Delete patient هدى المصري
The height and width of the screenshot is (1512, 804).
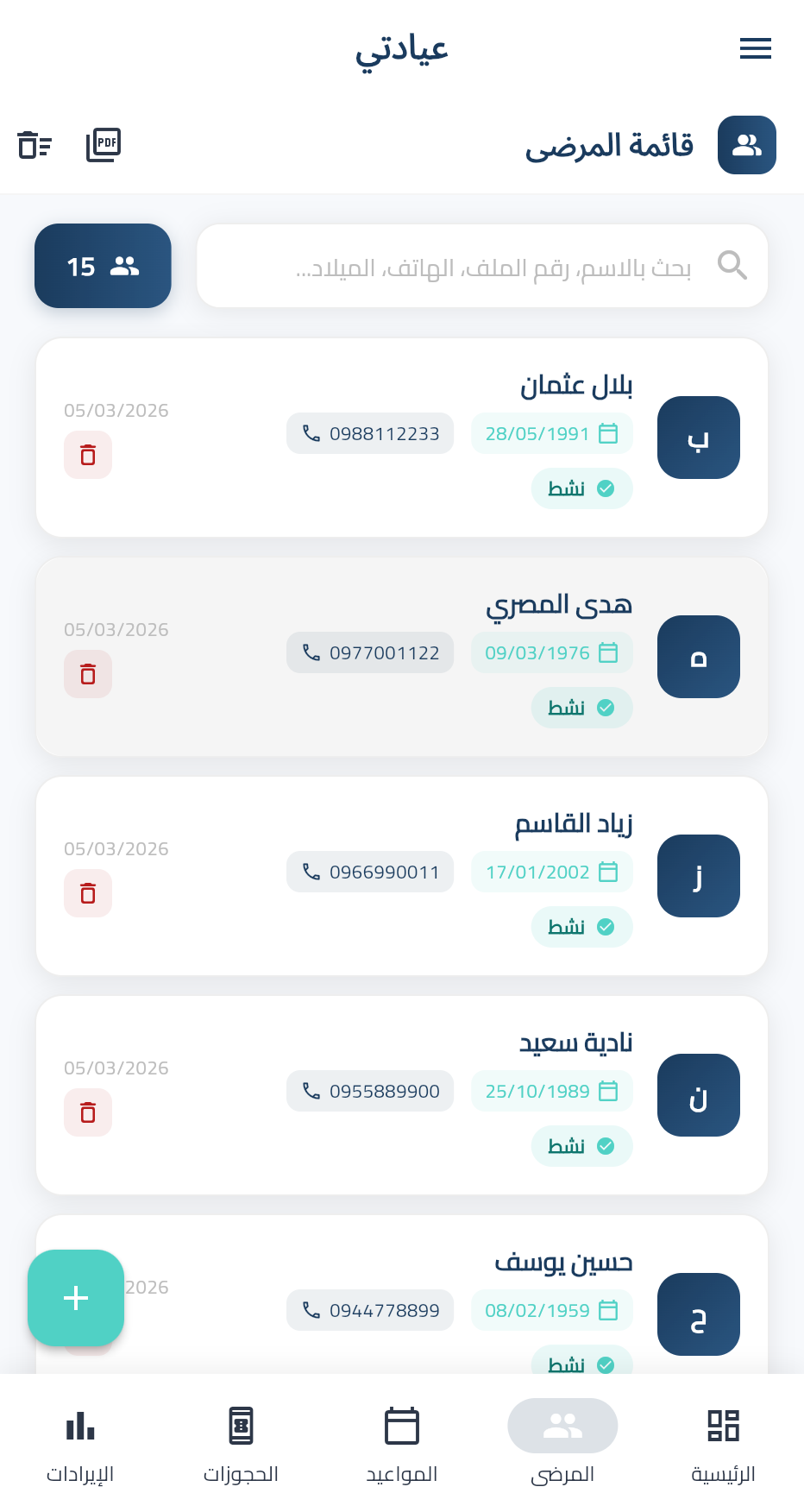point(88,674)
